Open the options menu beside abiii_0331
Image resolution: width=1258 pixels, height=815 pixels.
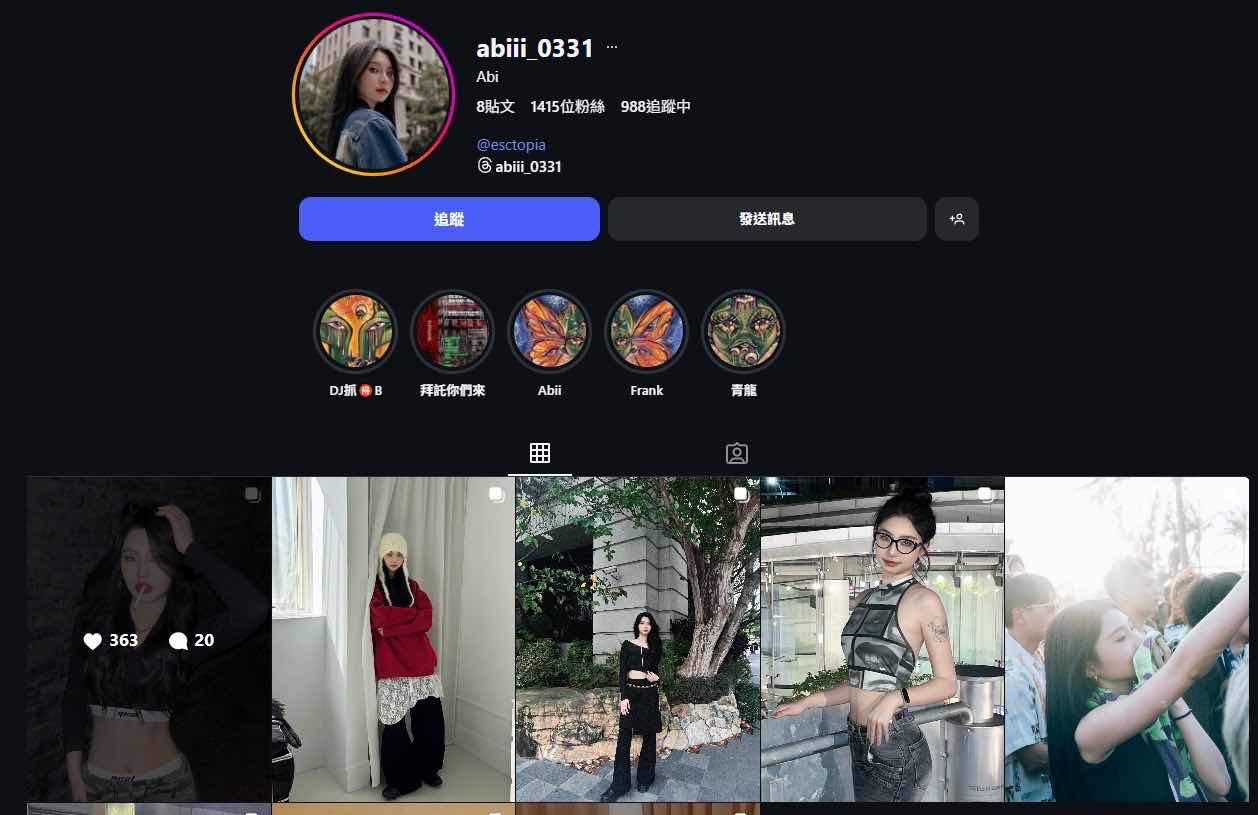612,47
